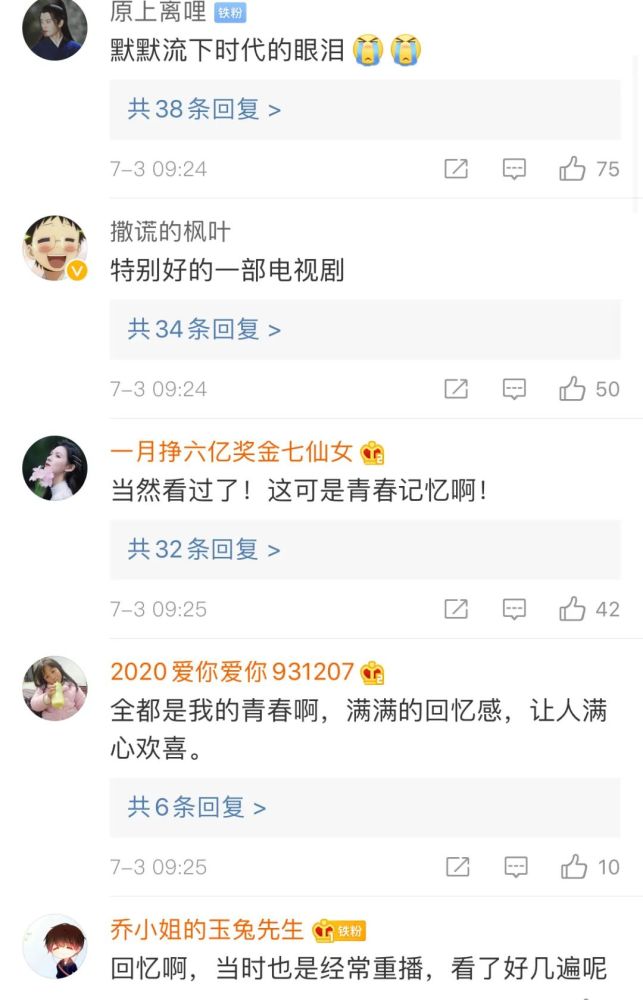Image resolution: width=643 pixels, height=1000 pixels.
Task: Open 撒谎的枫叶's profile avatar
Action: tap(55, 248)
